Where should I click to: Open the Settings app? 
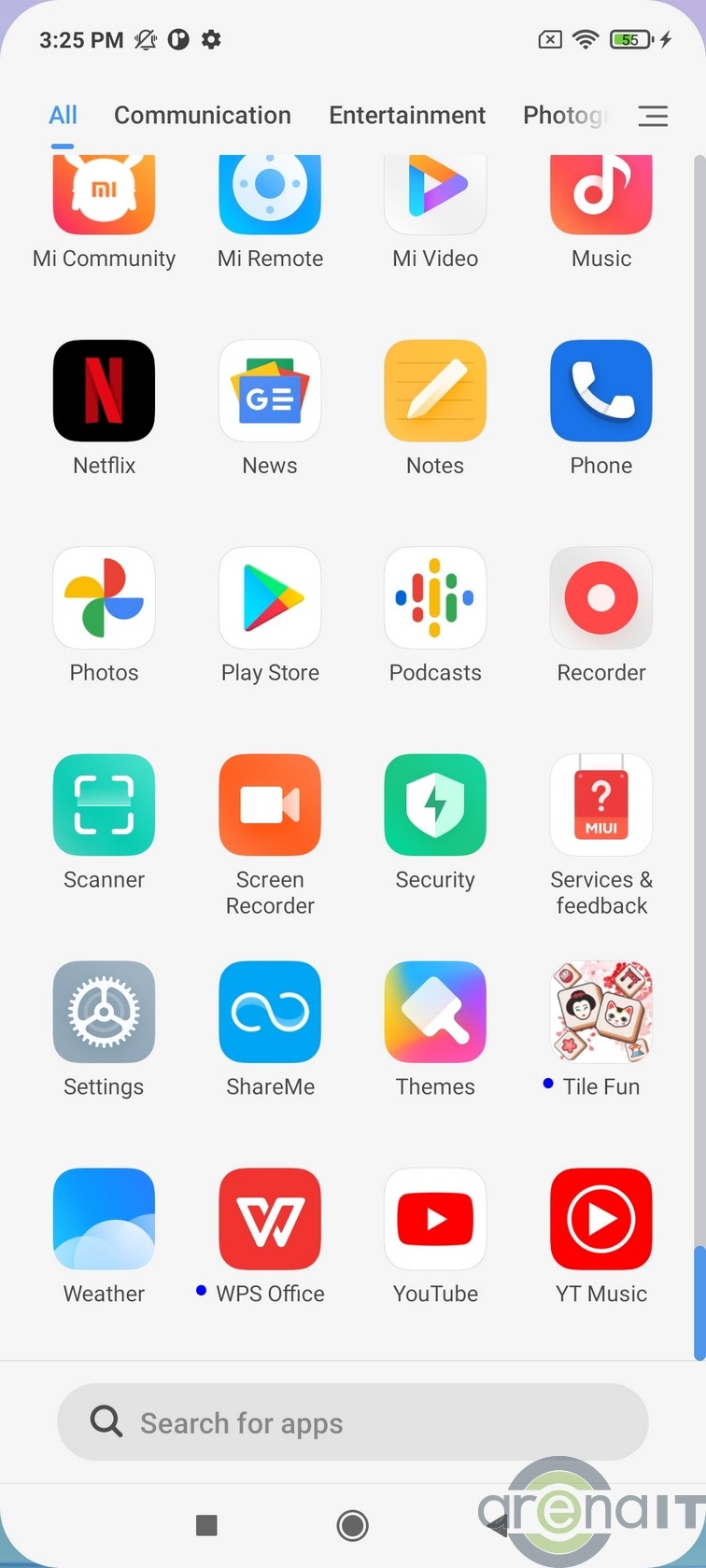pyautogui.click(x=104, y=1013)
